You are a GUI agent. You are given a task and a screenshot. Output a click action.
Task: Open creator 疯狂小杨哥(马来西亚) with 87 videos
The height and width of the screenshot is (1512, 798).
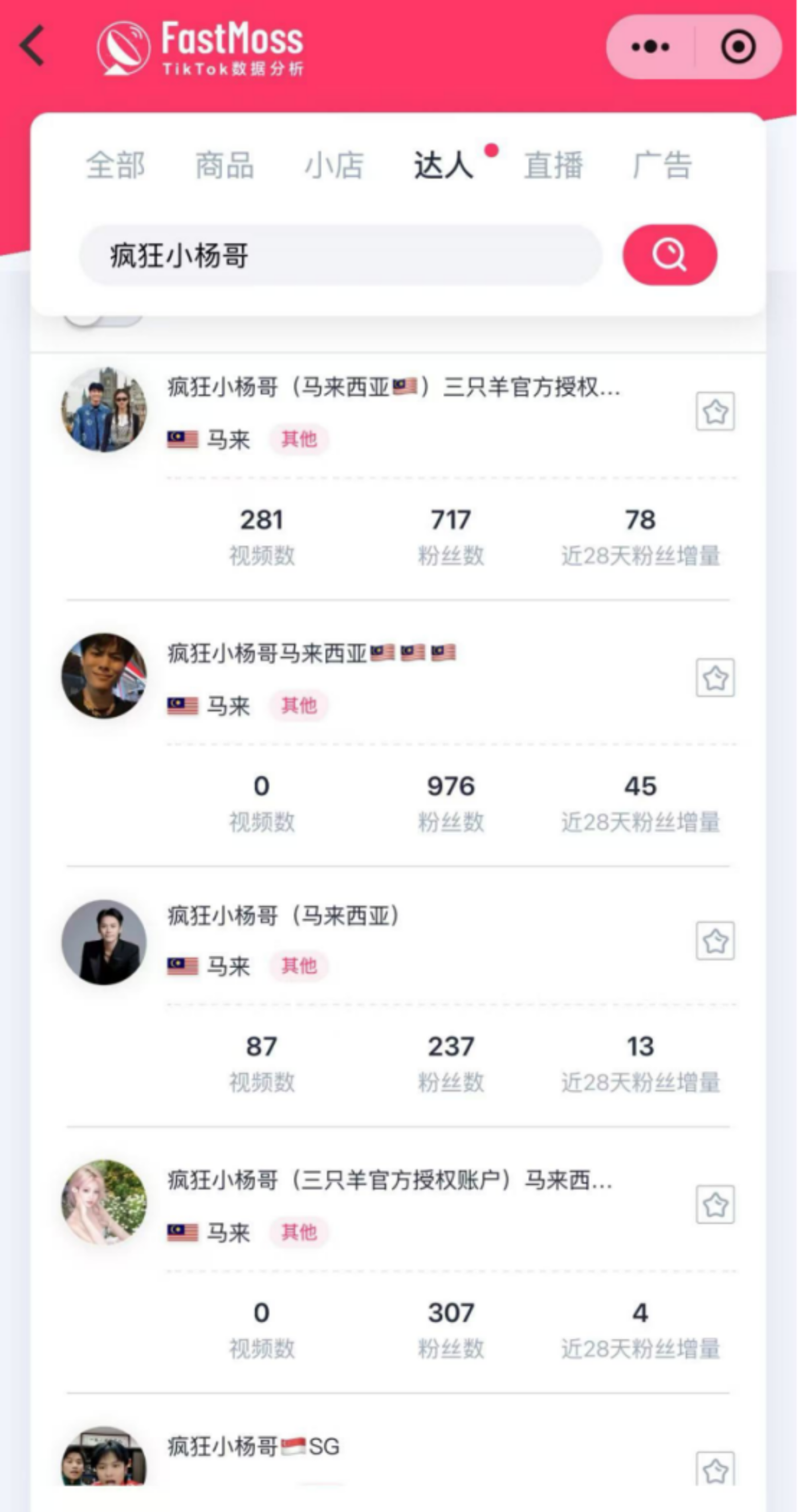click(284, 916)
